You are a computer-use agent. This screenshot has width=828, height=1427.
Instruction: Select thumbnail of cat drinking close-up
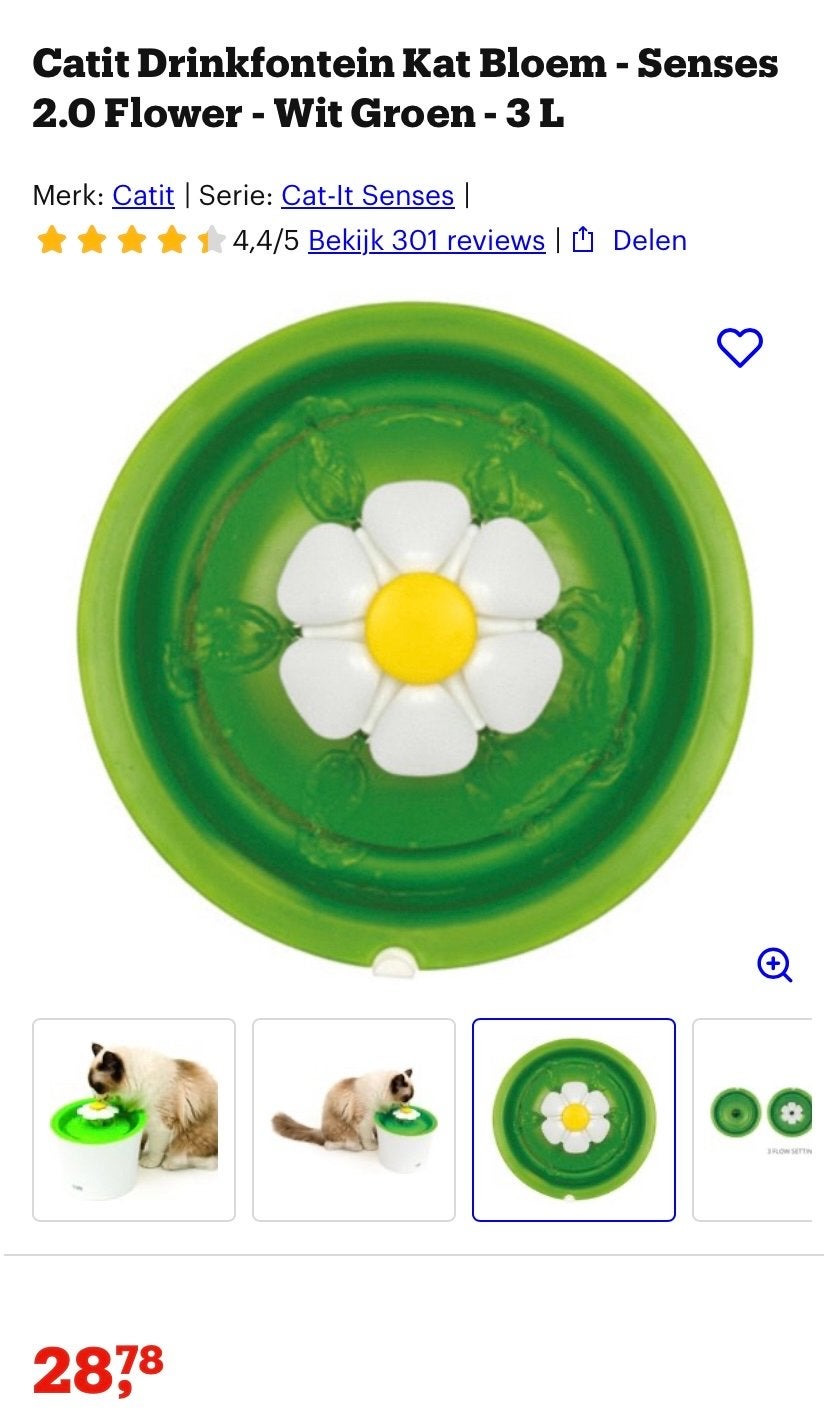pyautogui.click(x=134, y=1120)
